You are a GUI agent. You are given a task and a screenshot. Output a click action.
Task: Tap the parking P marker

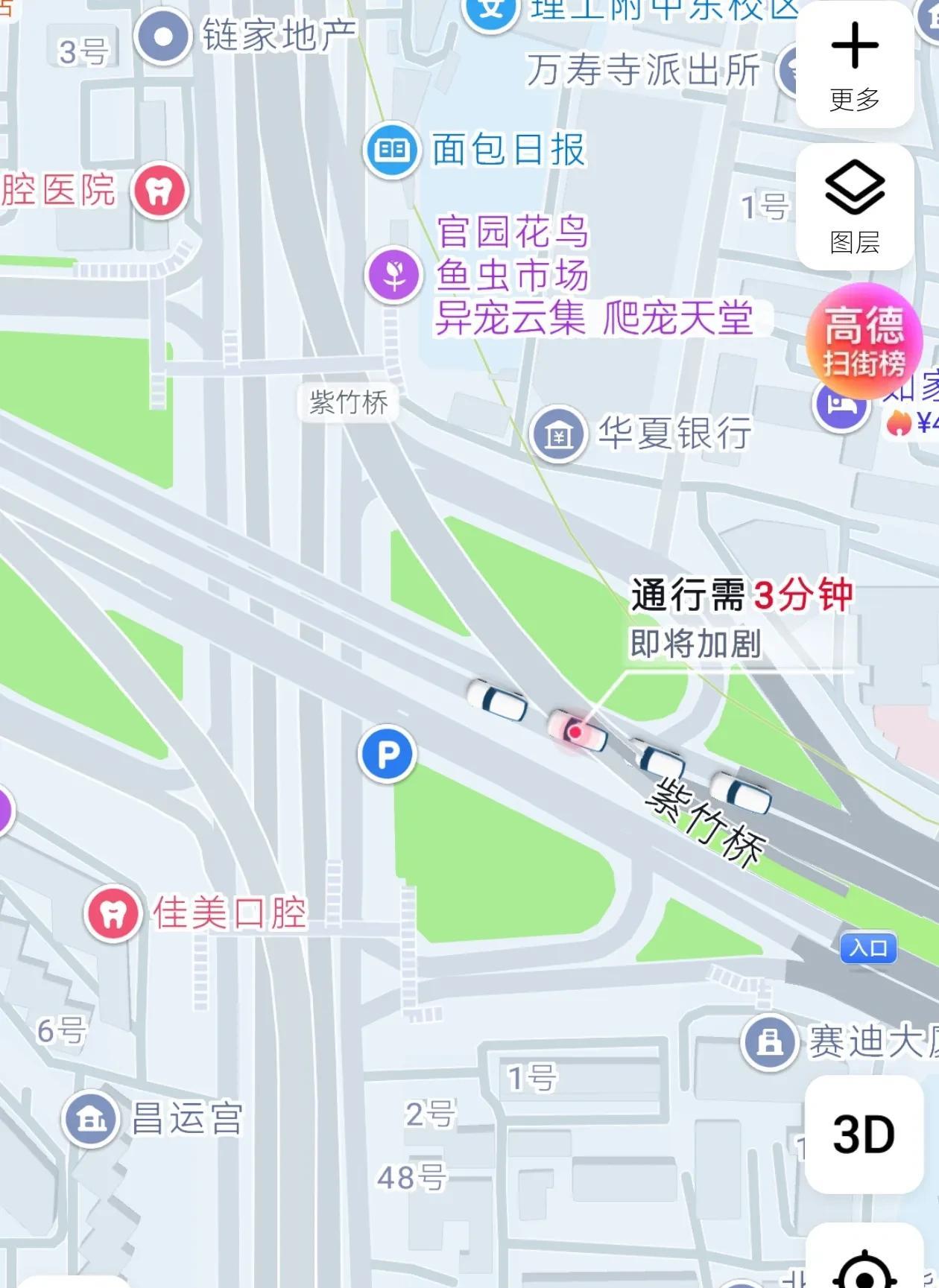[x=387, y=755]
